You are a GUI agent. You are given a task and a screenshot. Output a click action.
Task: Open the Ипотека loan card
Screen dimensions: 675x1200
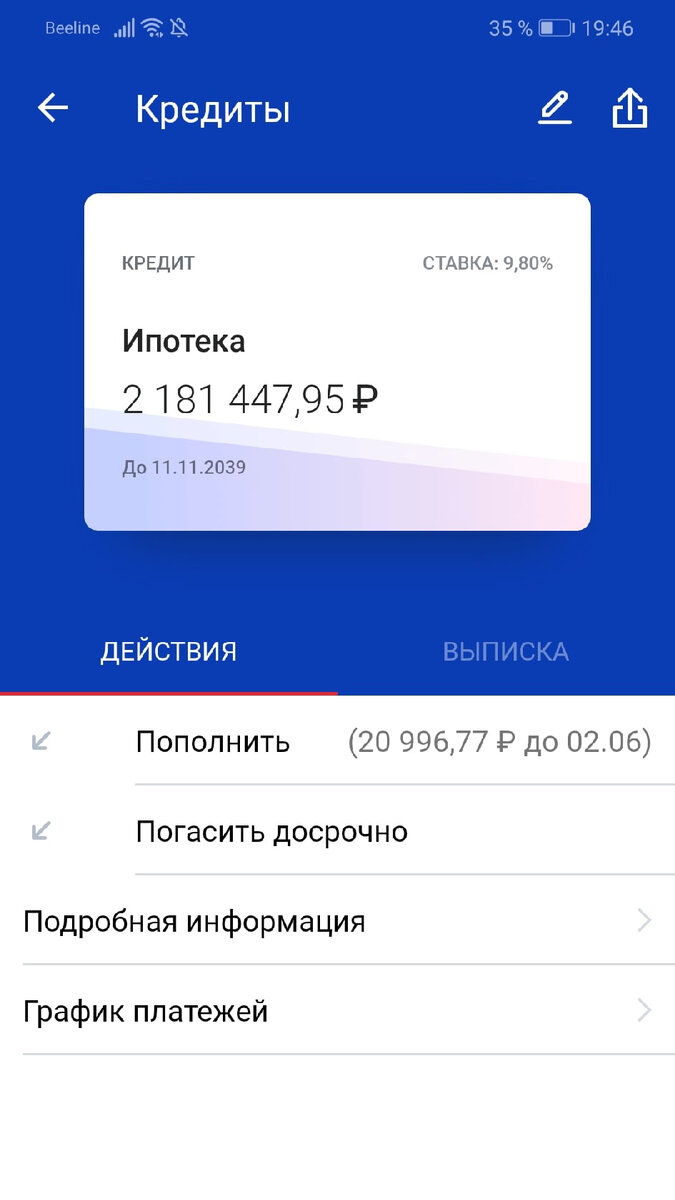(337, 362)
